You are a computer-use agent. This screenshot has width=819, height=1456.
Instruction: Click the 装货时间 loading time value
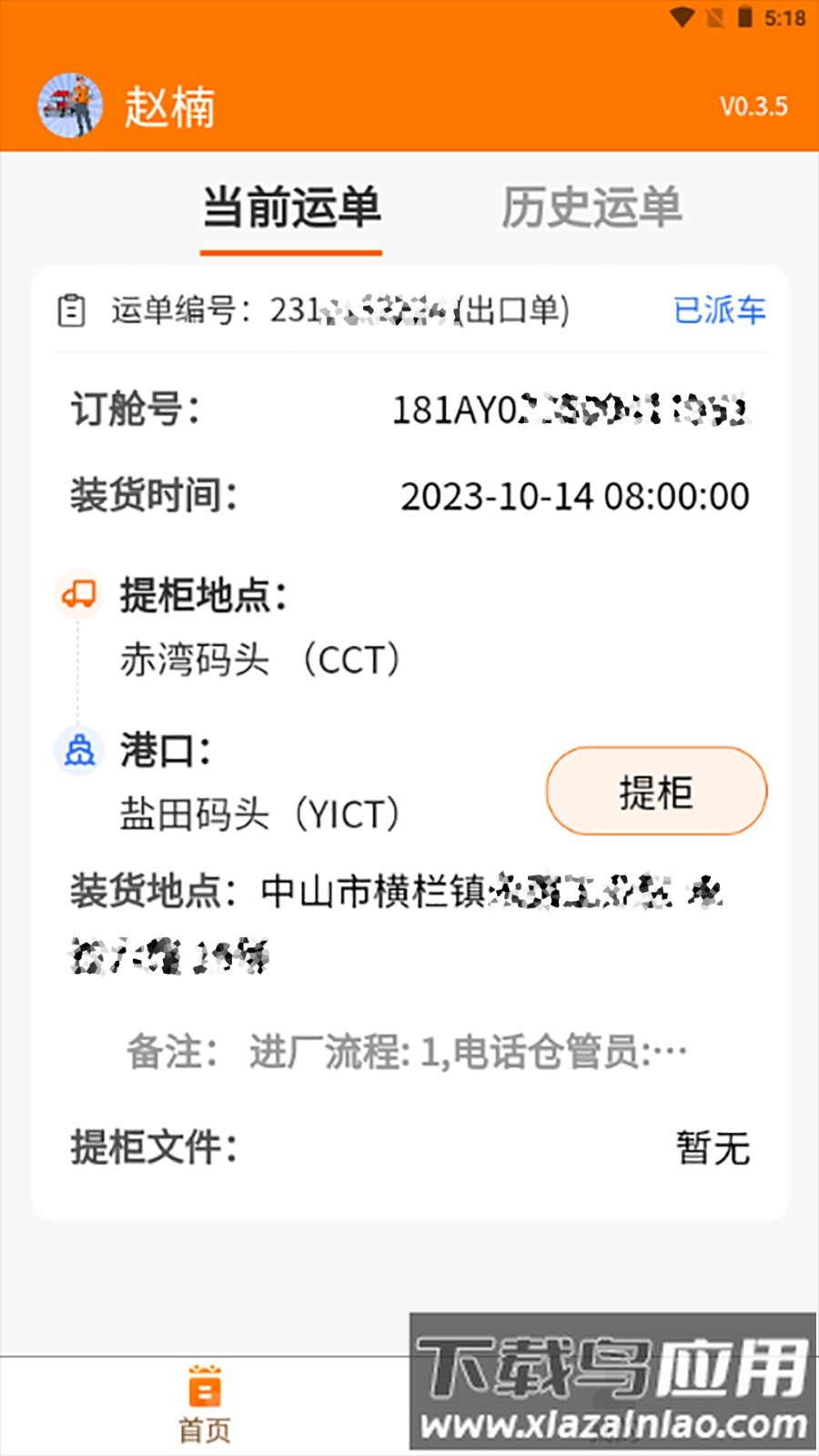pyautogui.click(x=575, y=497)
